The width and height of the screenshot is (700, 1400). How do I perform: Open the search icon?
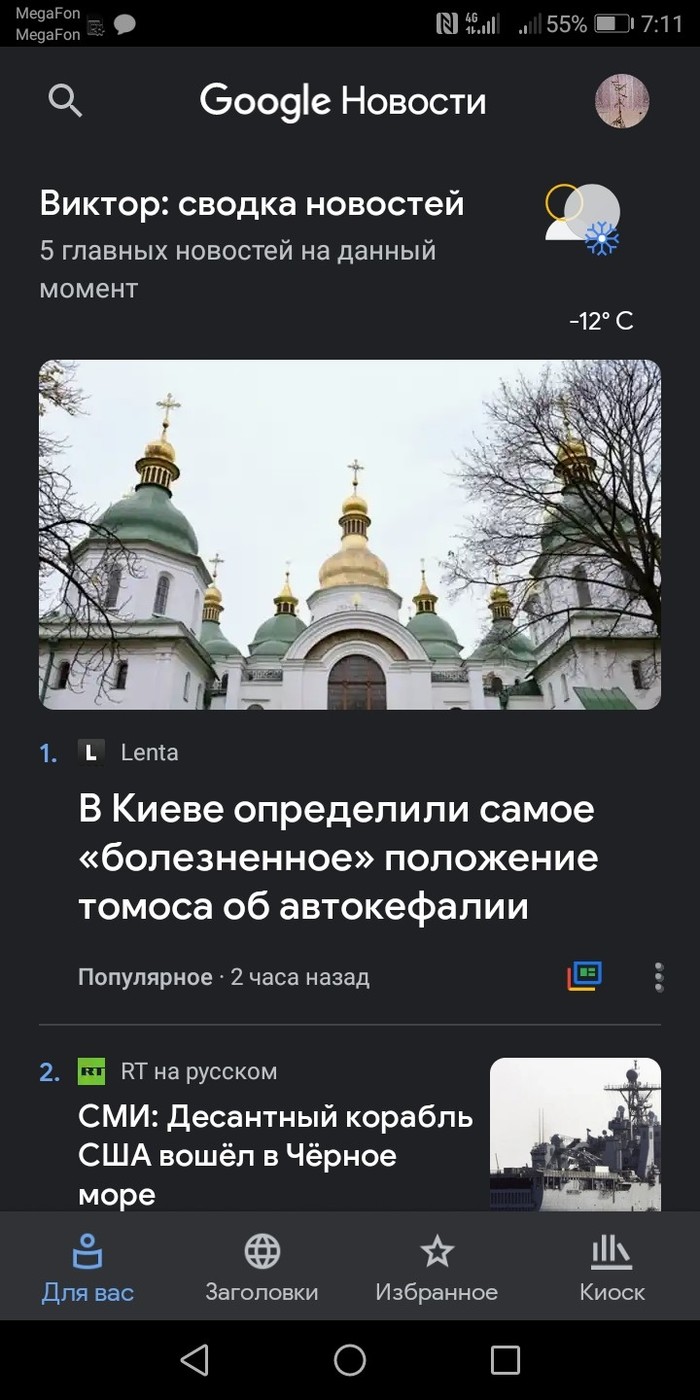tap(65, 100)
